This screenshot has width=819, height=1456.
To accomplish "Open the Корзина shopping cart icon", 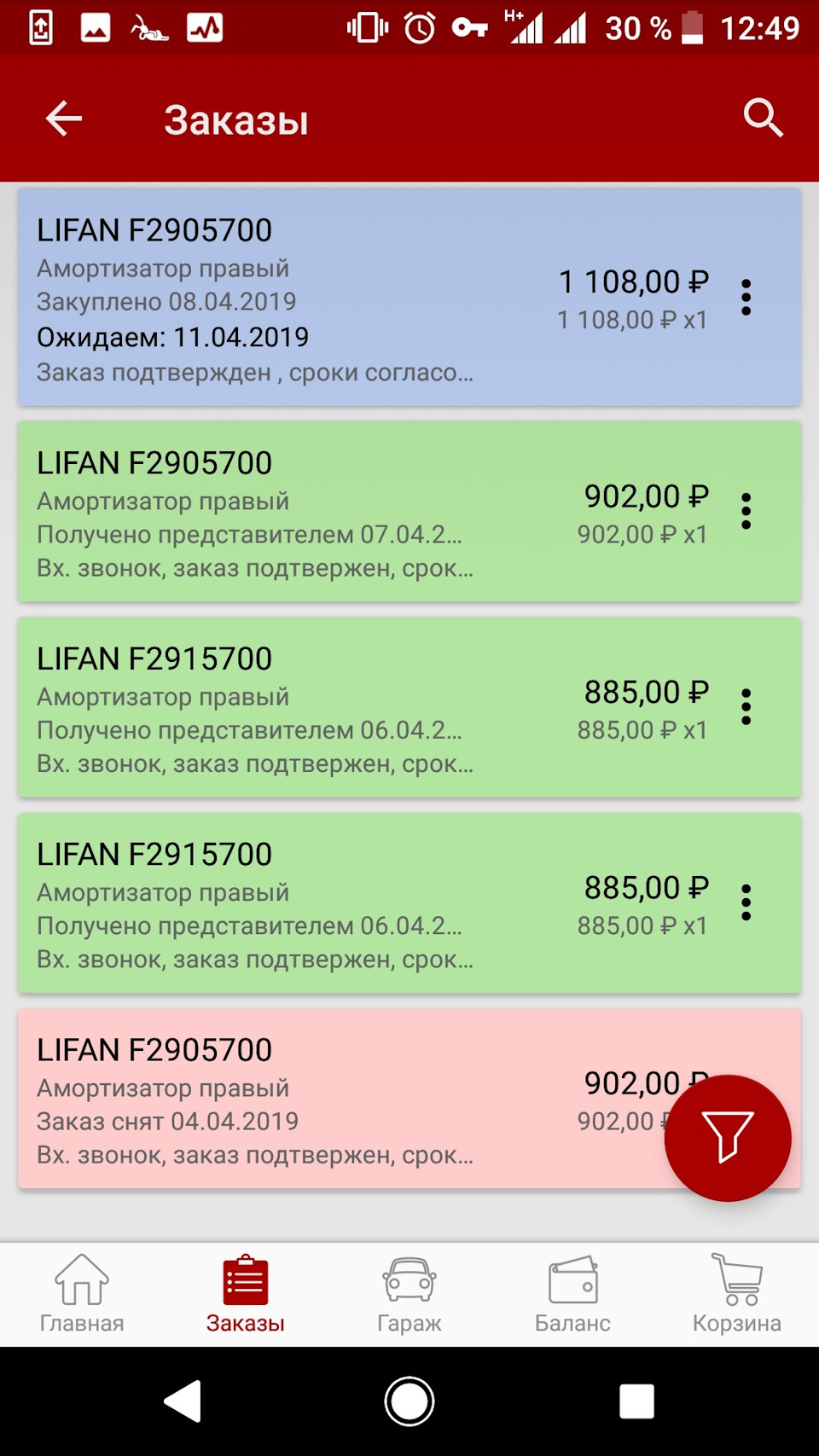I will coord(739,1279).
